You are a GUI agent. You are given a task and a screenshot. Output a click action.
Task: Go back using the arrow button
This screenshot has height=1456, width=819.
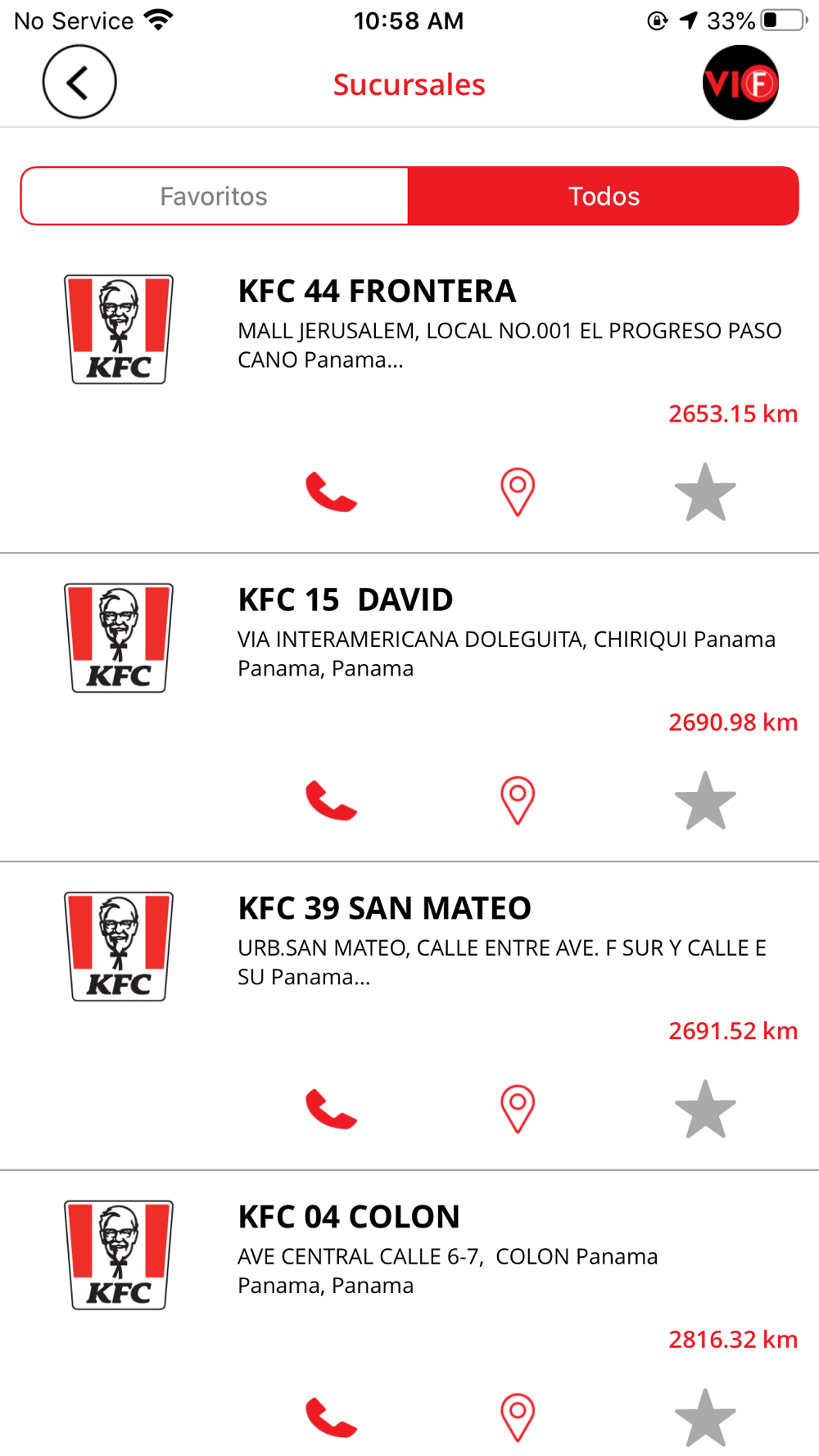[79, 82]
